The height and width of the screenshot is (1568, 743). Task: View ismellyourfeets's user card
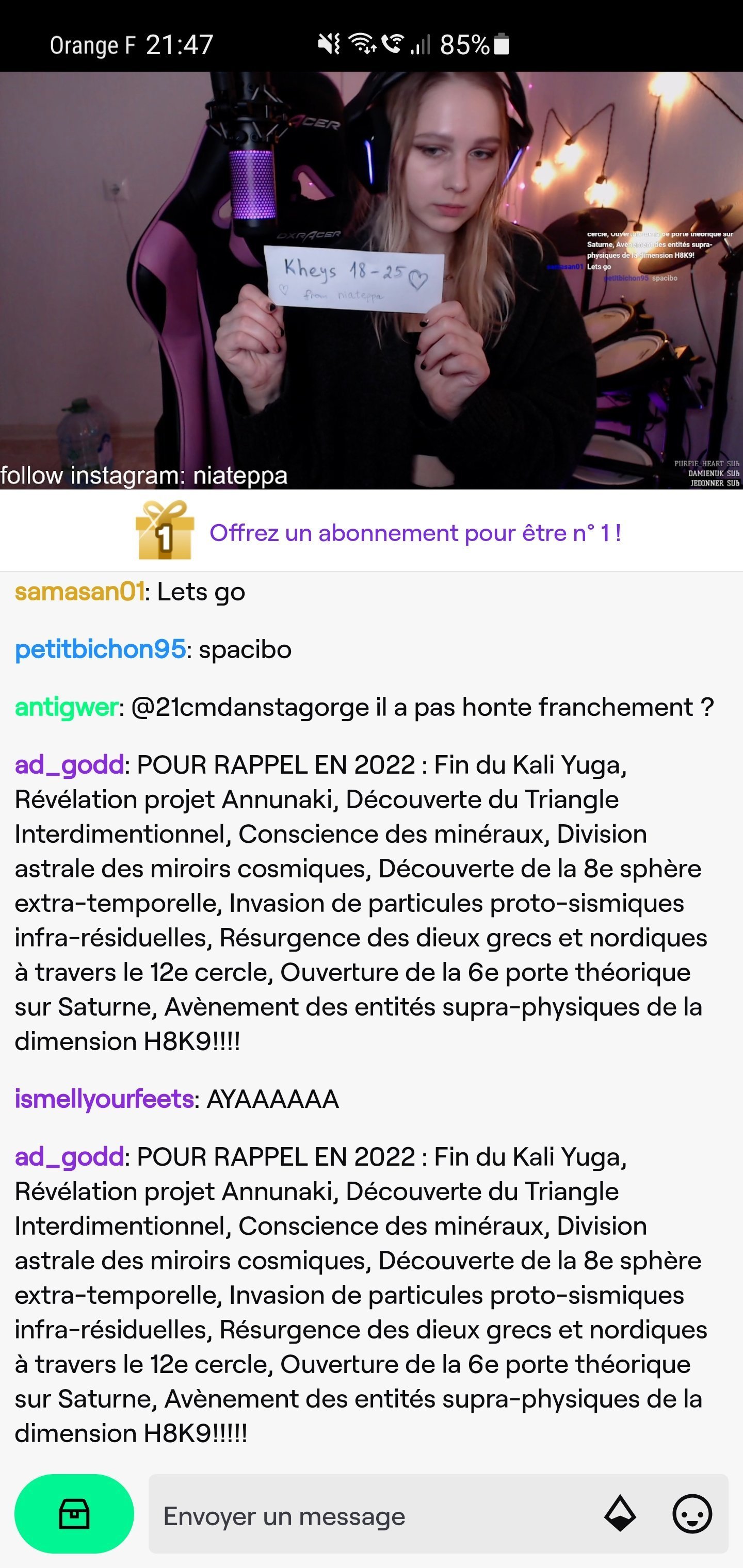[x=104, y=1099]
